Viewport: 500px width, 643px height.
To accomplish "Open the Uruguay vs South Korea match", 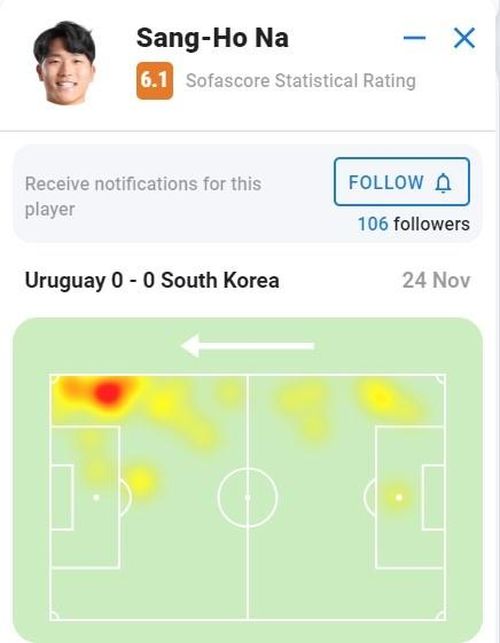I will pos(152,281).
